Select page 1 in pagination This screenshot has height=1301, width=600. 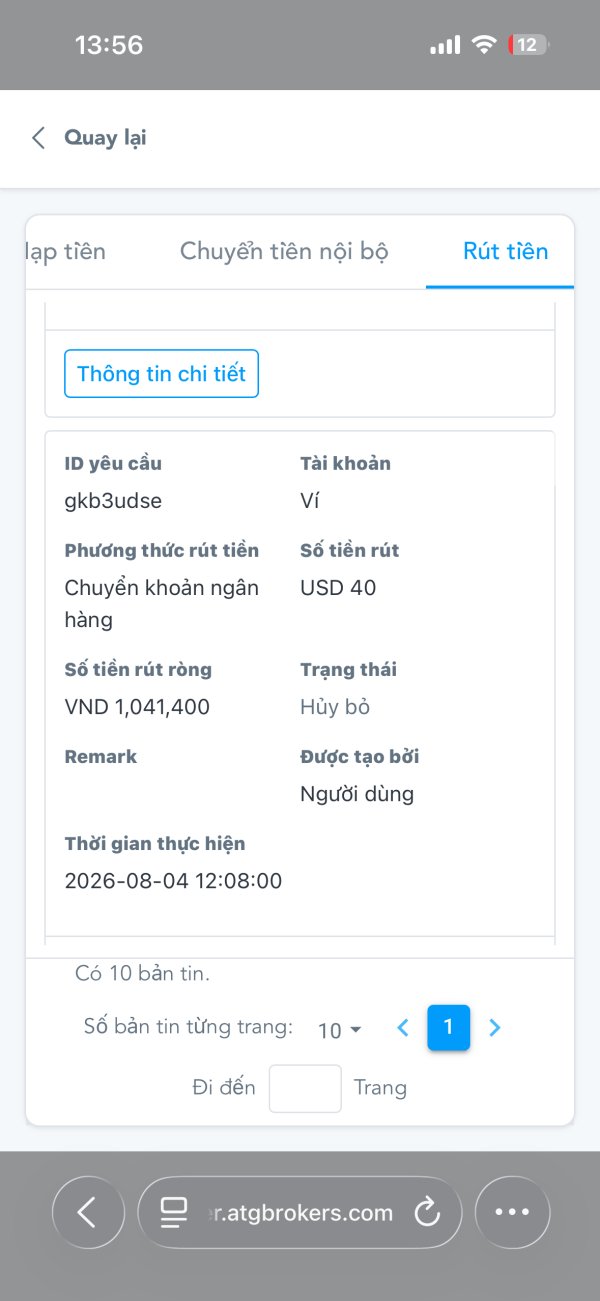click(449, 1027)
